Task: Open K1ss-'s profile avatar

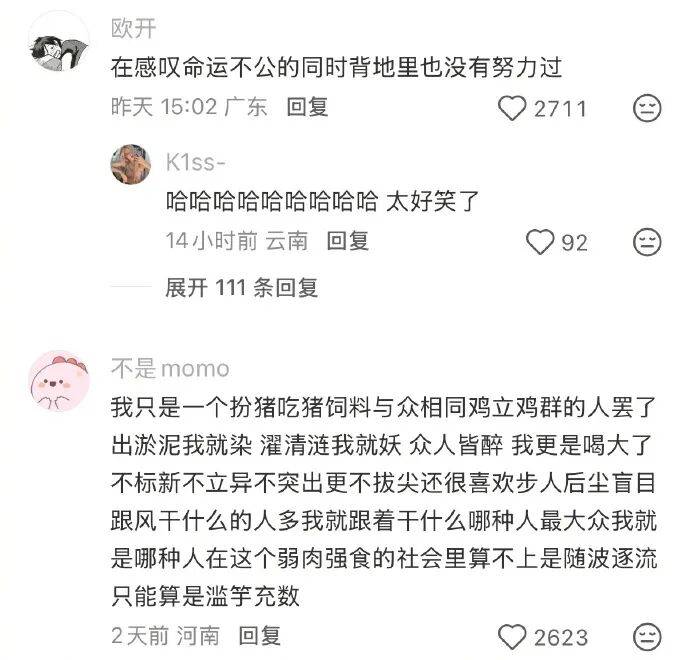Action: tap(131, 164)
